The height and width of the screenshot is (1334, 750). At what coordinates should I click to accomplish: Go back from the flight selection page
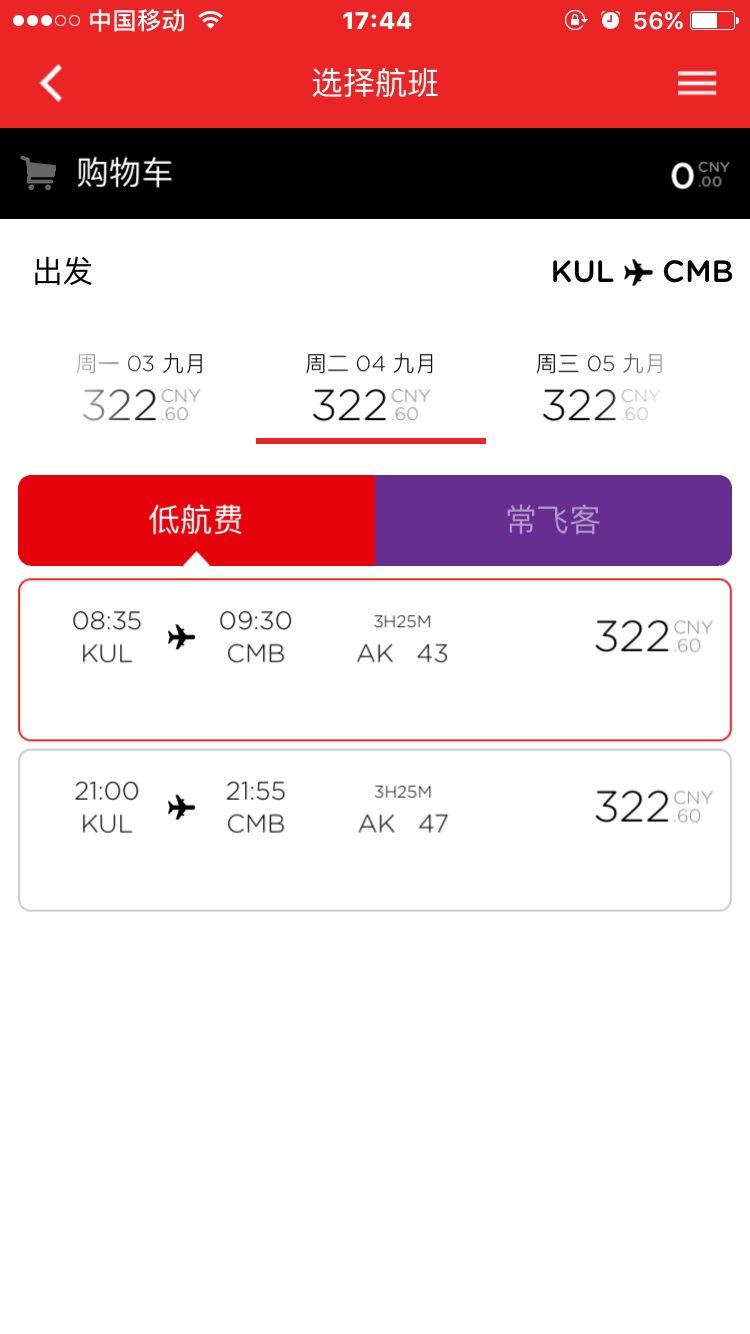(x=51, y=83)
